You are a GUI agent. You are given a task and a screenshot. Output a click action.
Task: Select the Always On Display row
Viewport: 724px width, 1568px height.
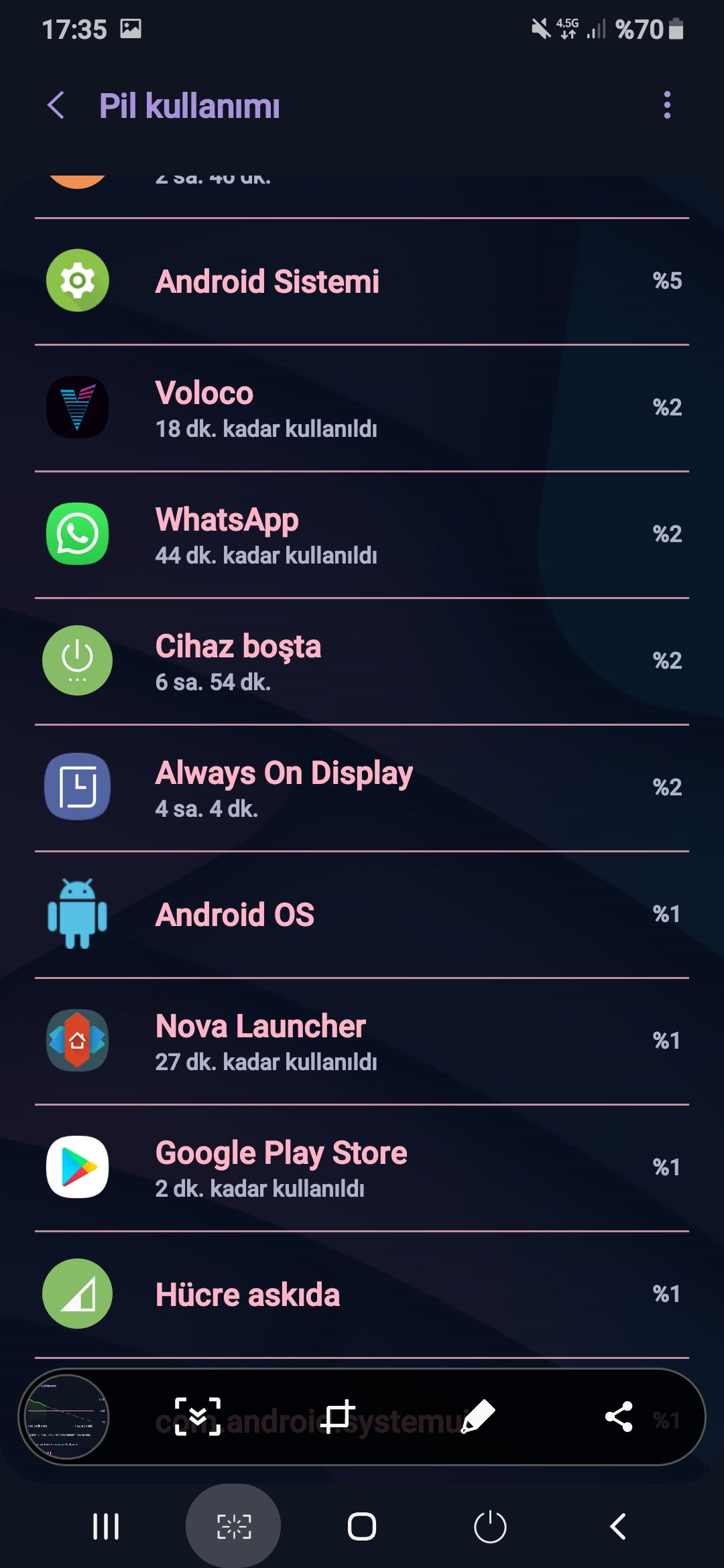coord(362,788)
